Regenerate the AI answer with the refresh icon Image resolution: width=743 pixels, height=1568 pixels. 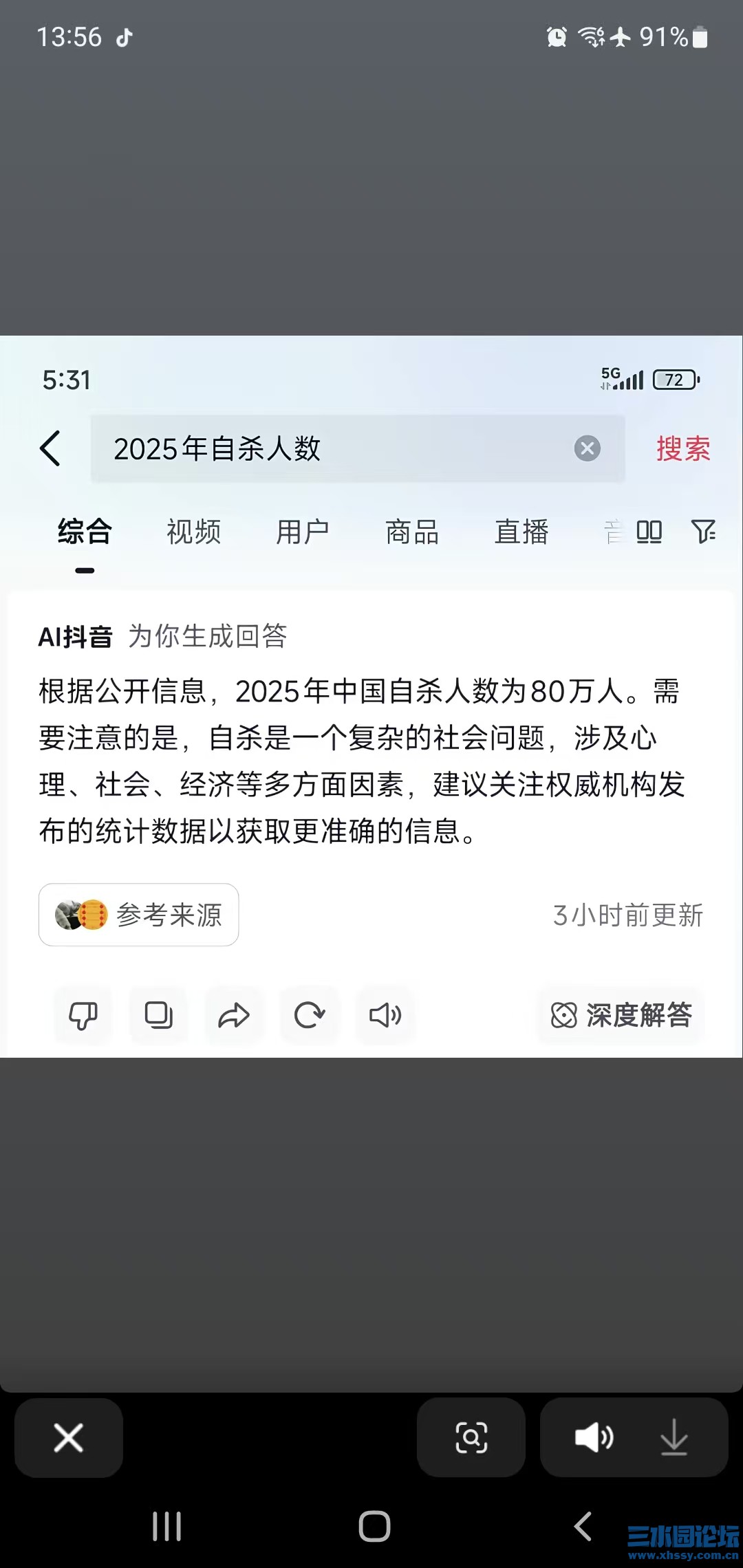[x=309, y=1015]
